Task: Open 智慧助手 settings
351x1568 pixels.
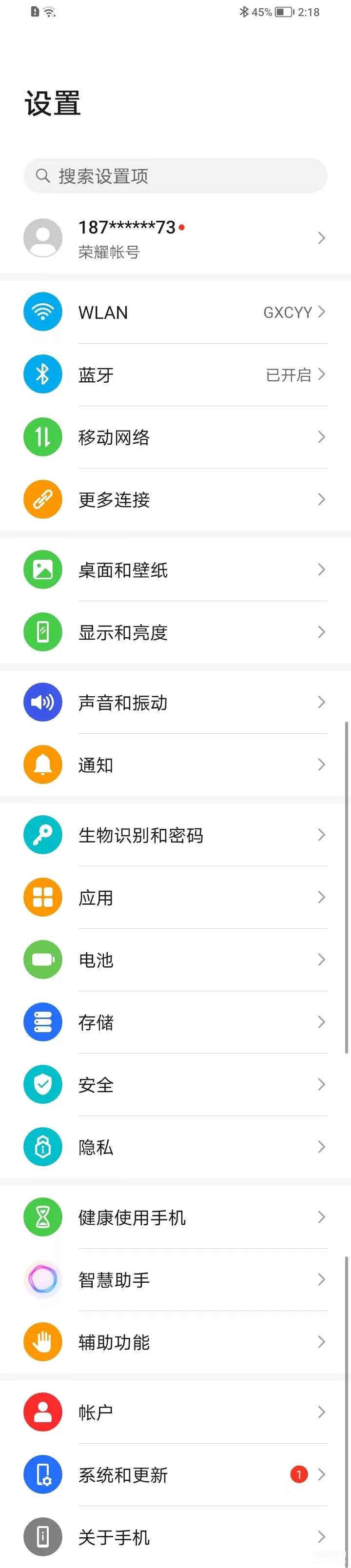Action: coord(175,1280)
